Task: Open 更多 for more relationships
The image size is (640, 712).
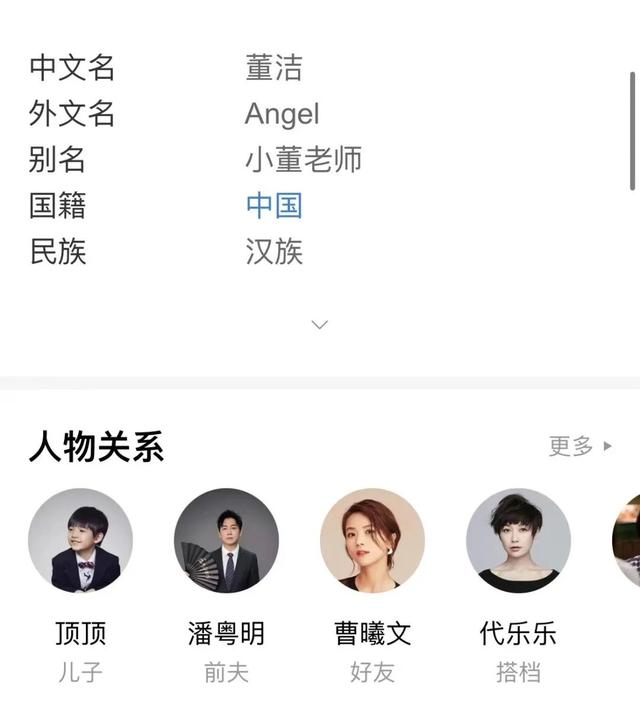Action: pos(580,446)
